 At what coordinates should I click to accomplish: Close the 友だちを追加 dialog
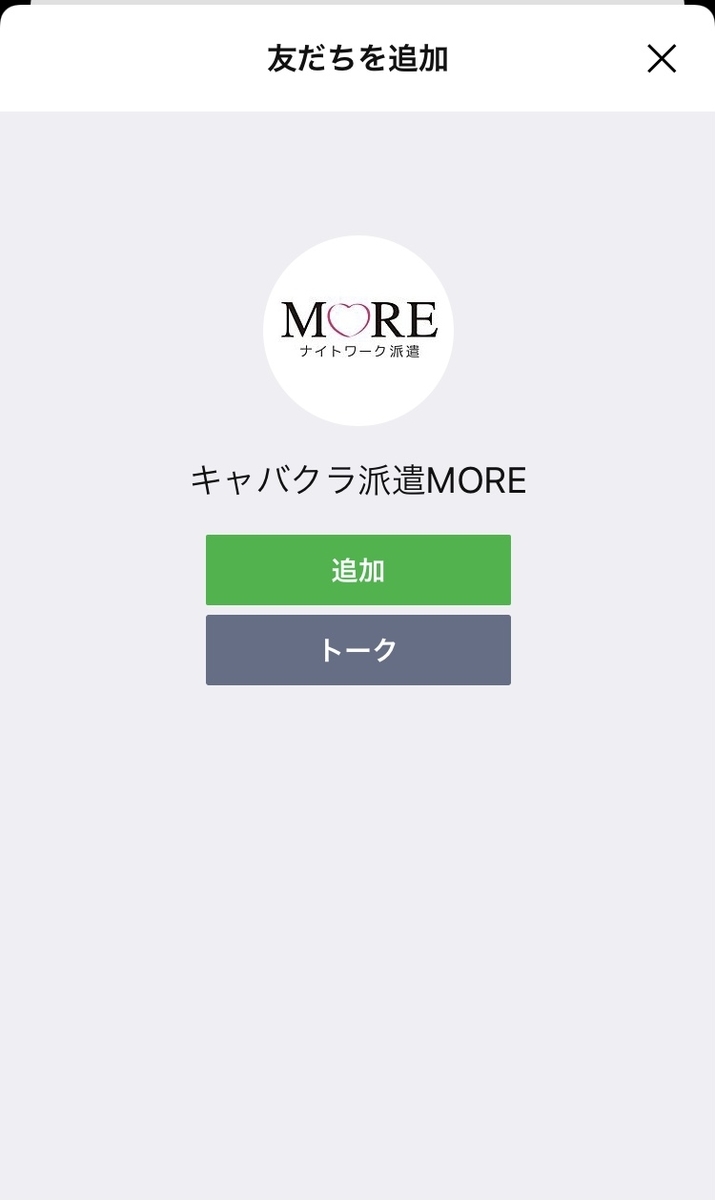[661, 59]
